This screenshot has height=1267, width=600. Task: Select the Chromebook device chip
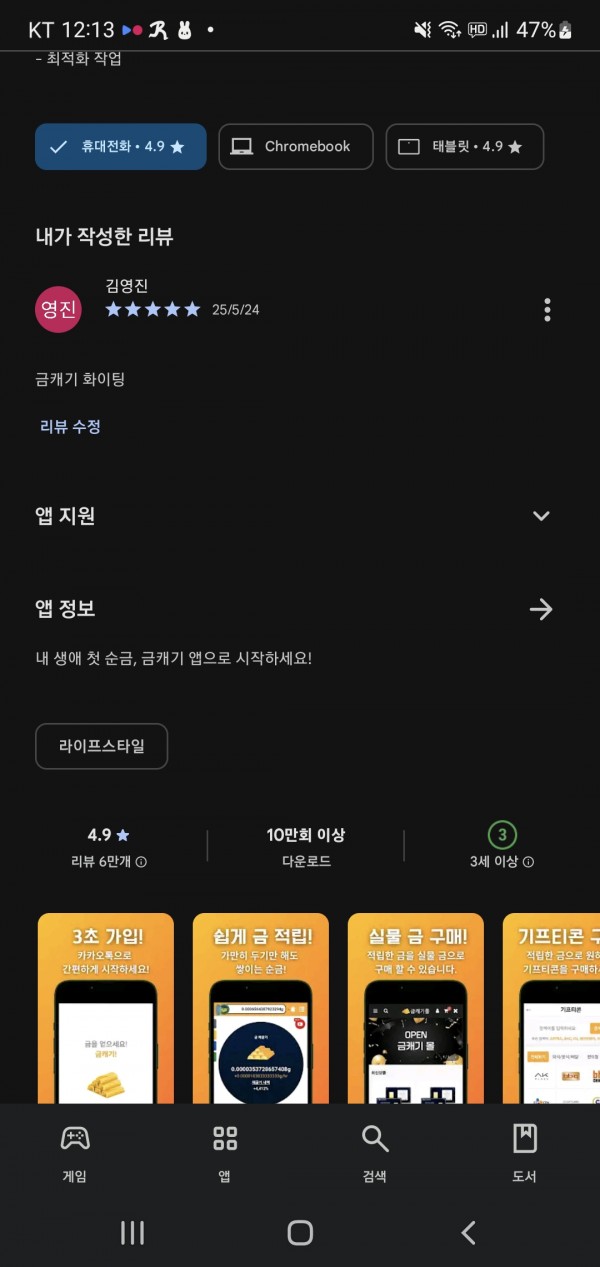[296, 147]
